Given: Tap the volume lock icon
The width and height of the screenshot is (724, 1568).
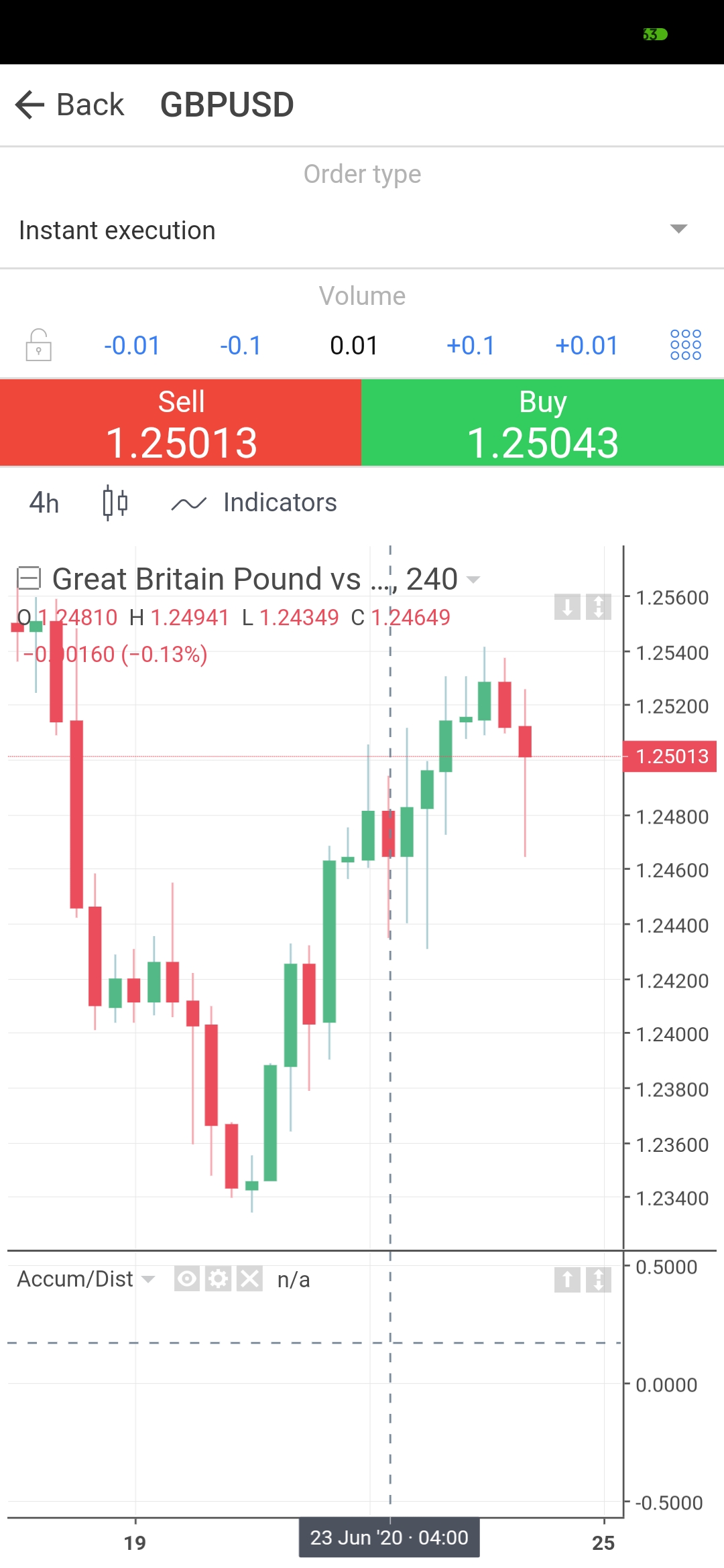Looking at the screenshot, I should click(39, 346).
